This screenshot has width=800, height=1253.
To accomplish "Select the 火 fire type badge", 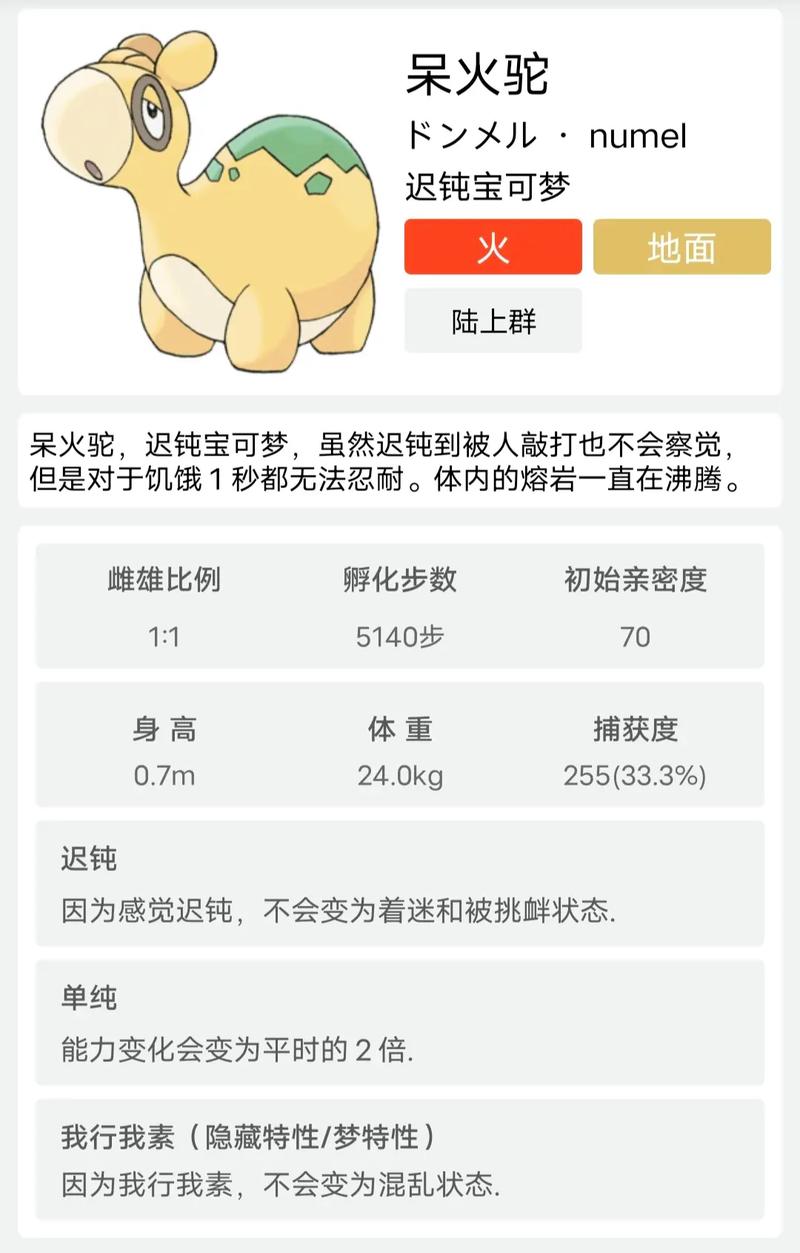I will [x=491, y=247].
